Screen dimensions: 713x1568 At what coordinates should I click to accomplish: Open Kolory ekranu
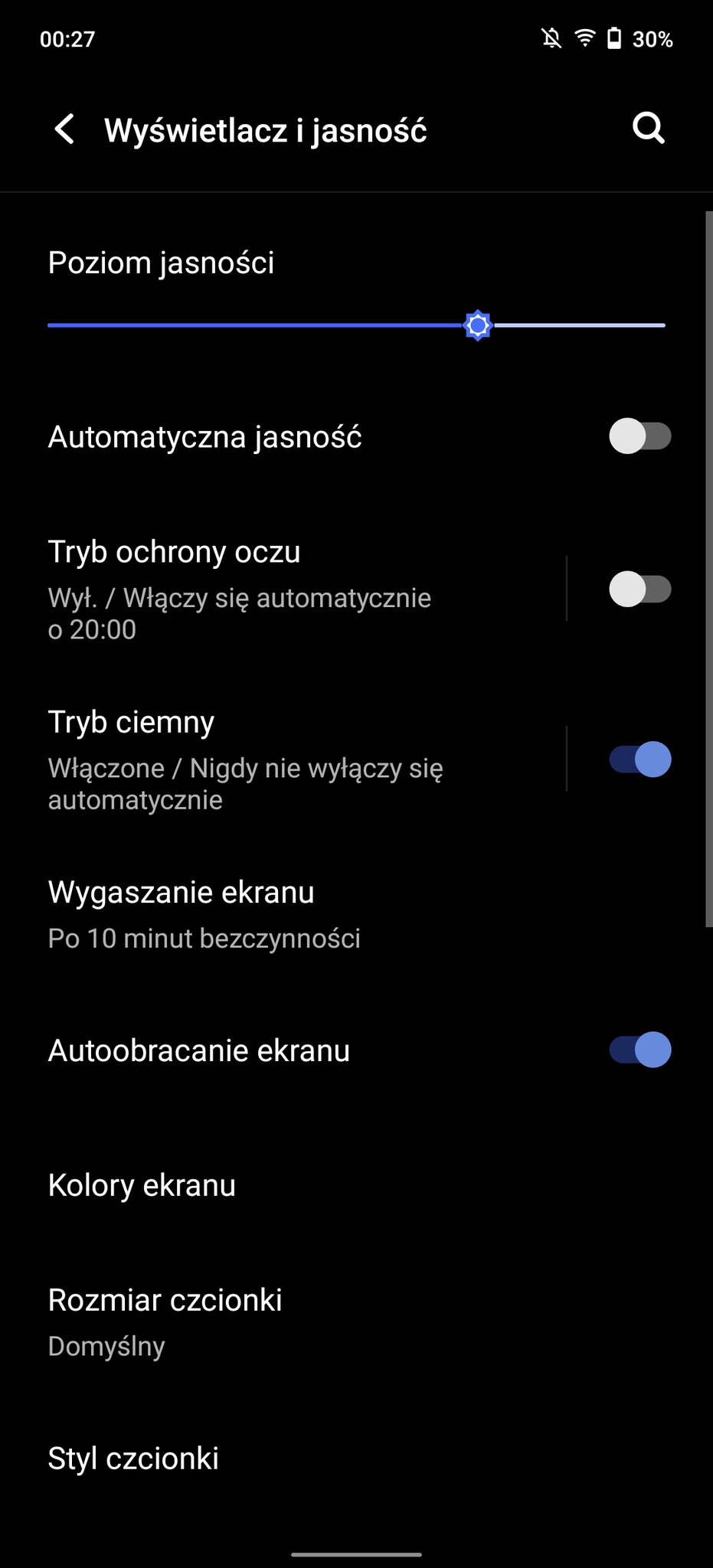(356, 1185)
